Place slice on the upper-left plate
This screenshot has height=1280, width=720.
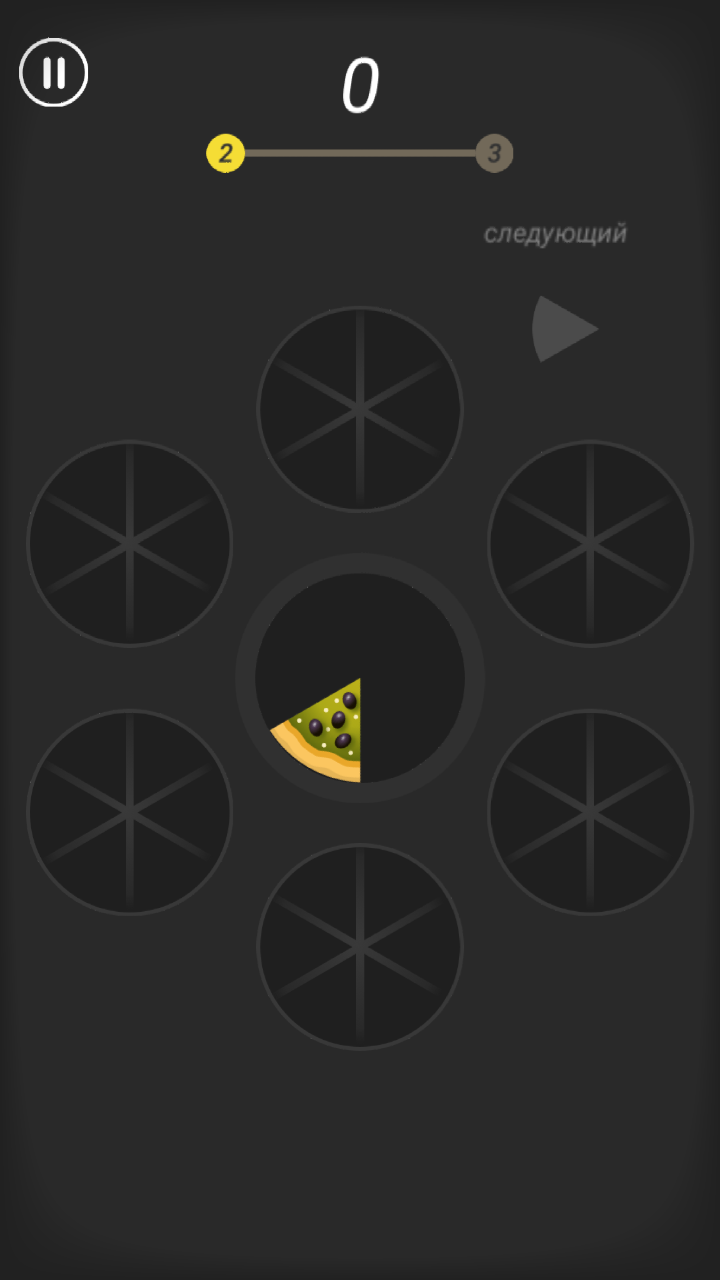[130, 543]
